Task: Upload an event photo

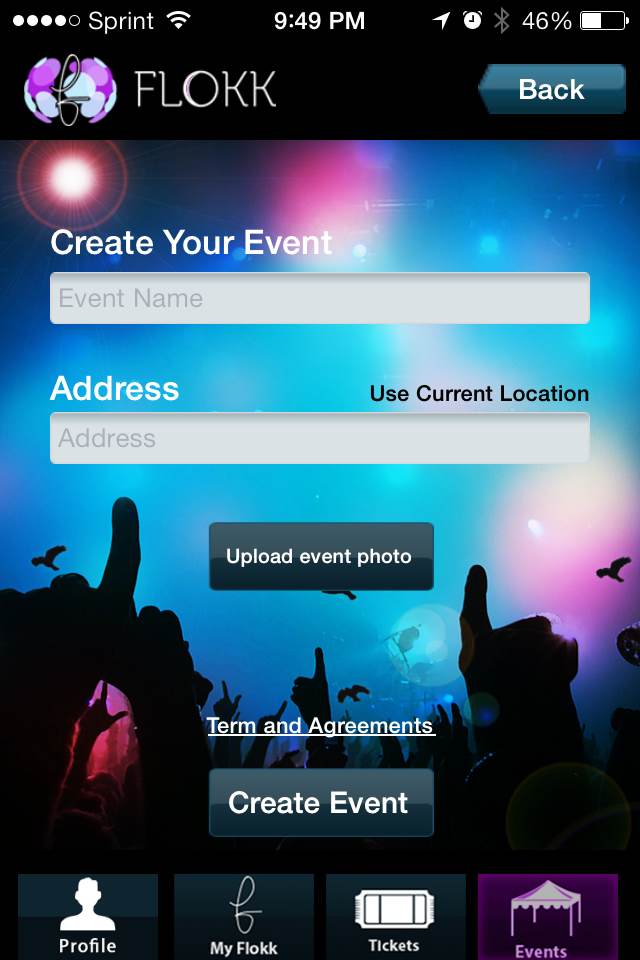Action: pos(320,556)
